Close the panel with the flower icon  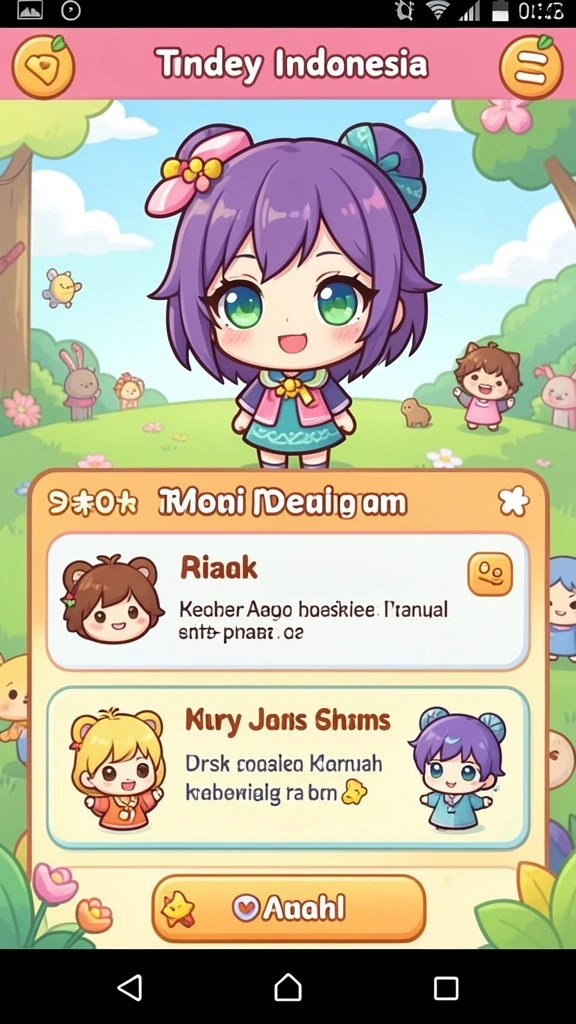pyautogui.click(x=513, y=502)
